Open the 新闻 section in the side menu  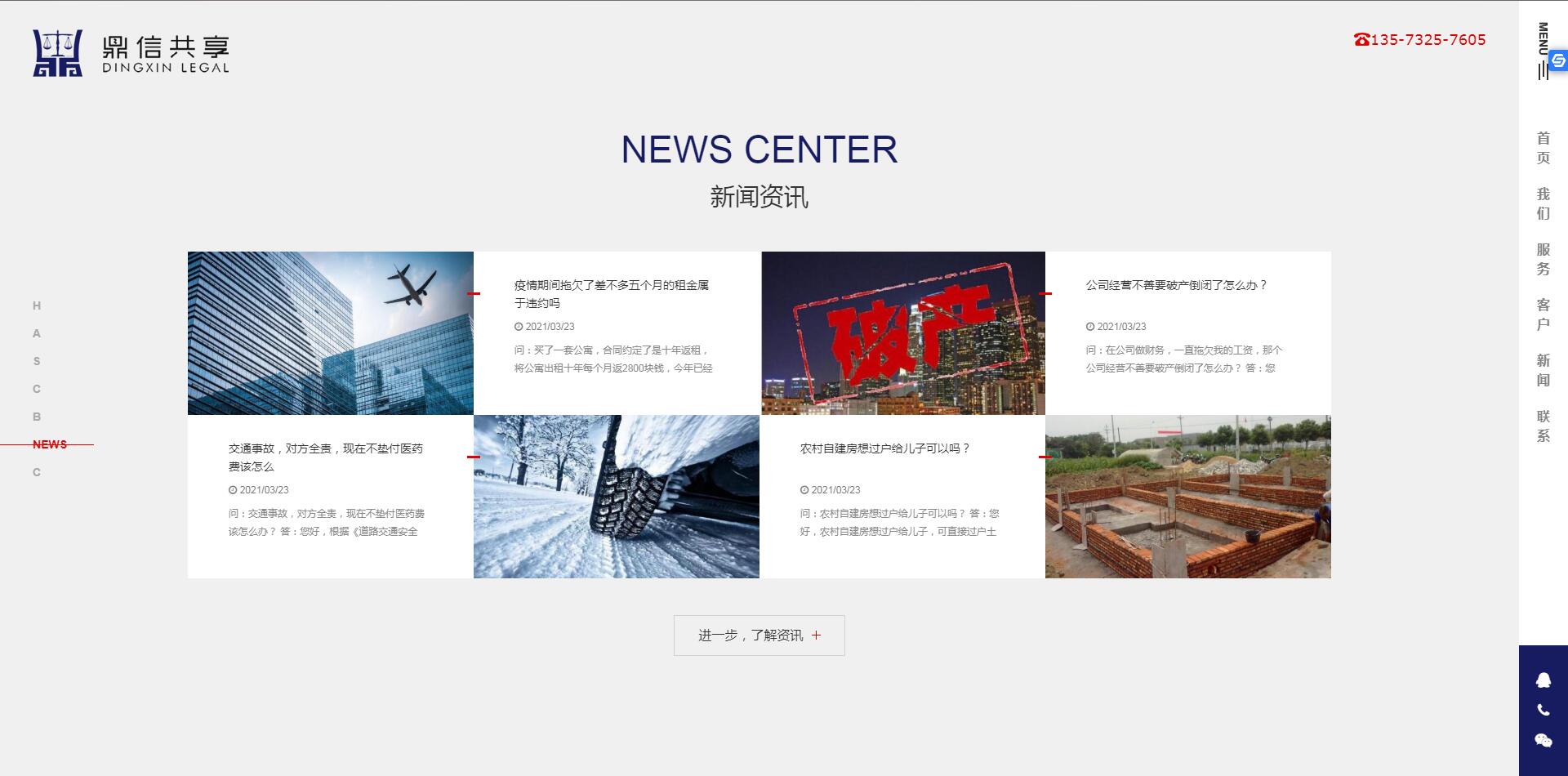pos(1543,370)
